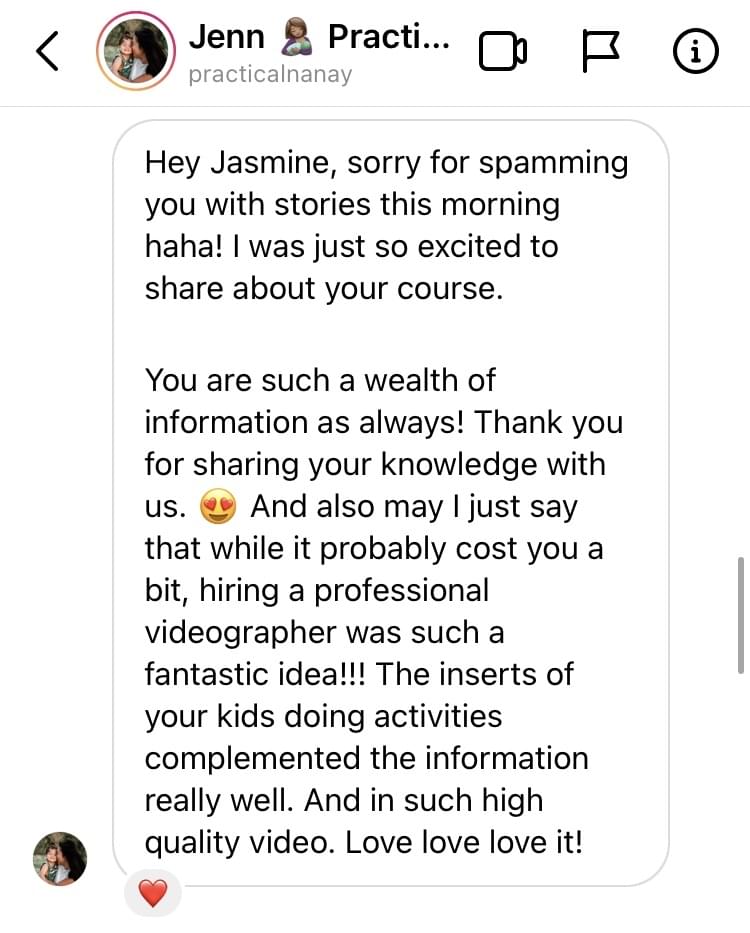This screenshot has height=933, width=750.
Task: Flag this conversation
Action: tap(602, 52)
